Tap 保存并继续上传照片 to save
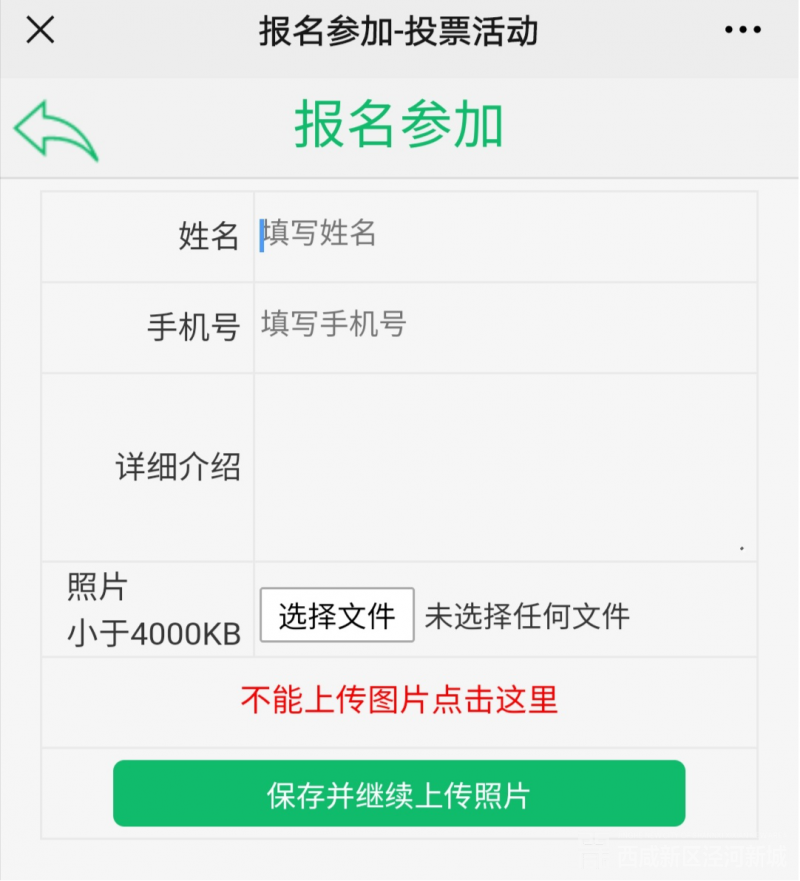This screenshot has width=800, height=881. (x=399, y=794)
